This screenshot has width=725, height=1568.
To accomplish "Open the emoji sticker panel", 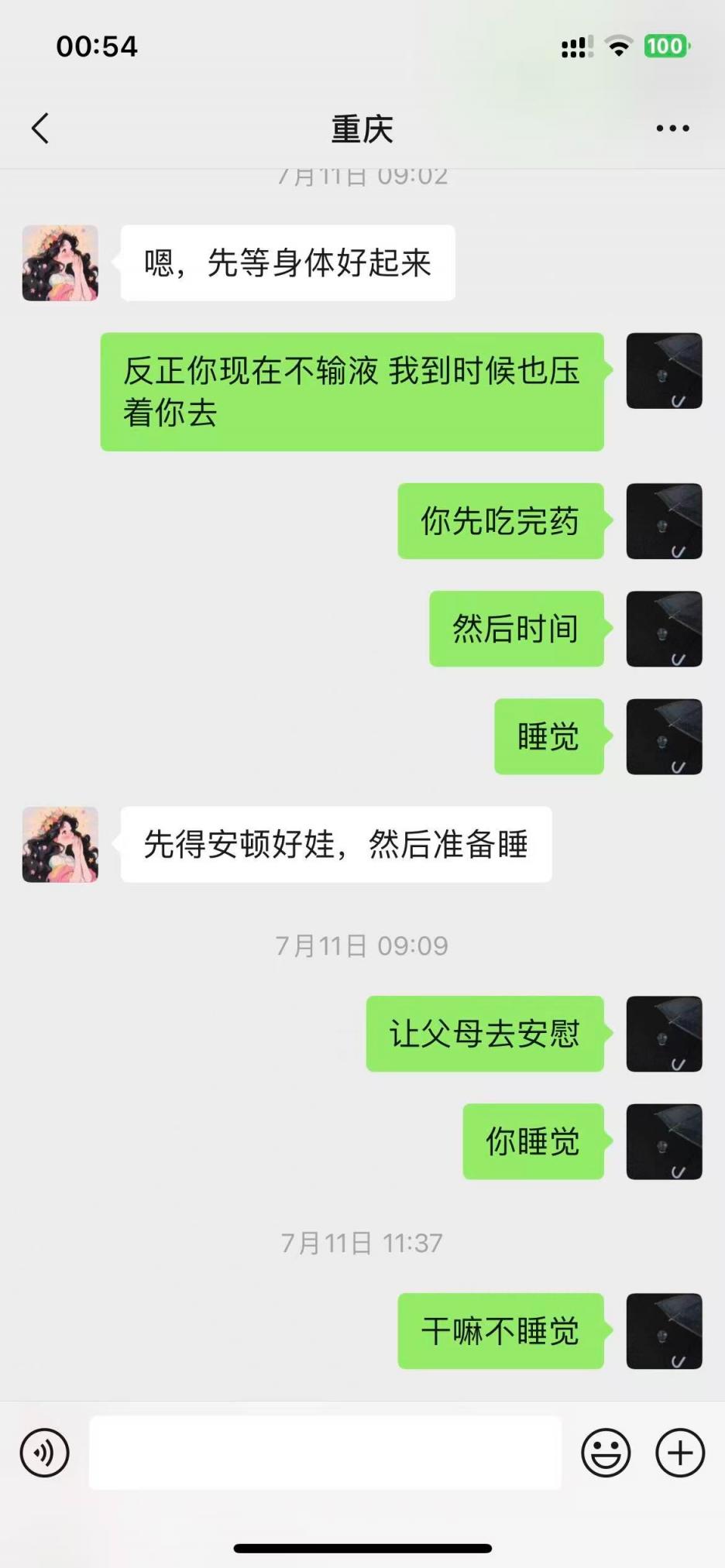I will point(606,1453).
